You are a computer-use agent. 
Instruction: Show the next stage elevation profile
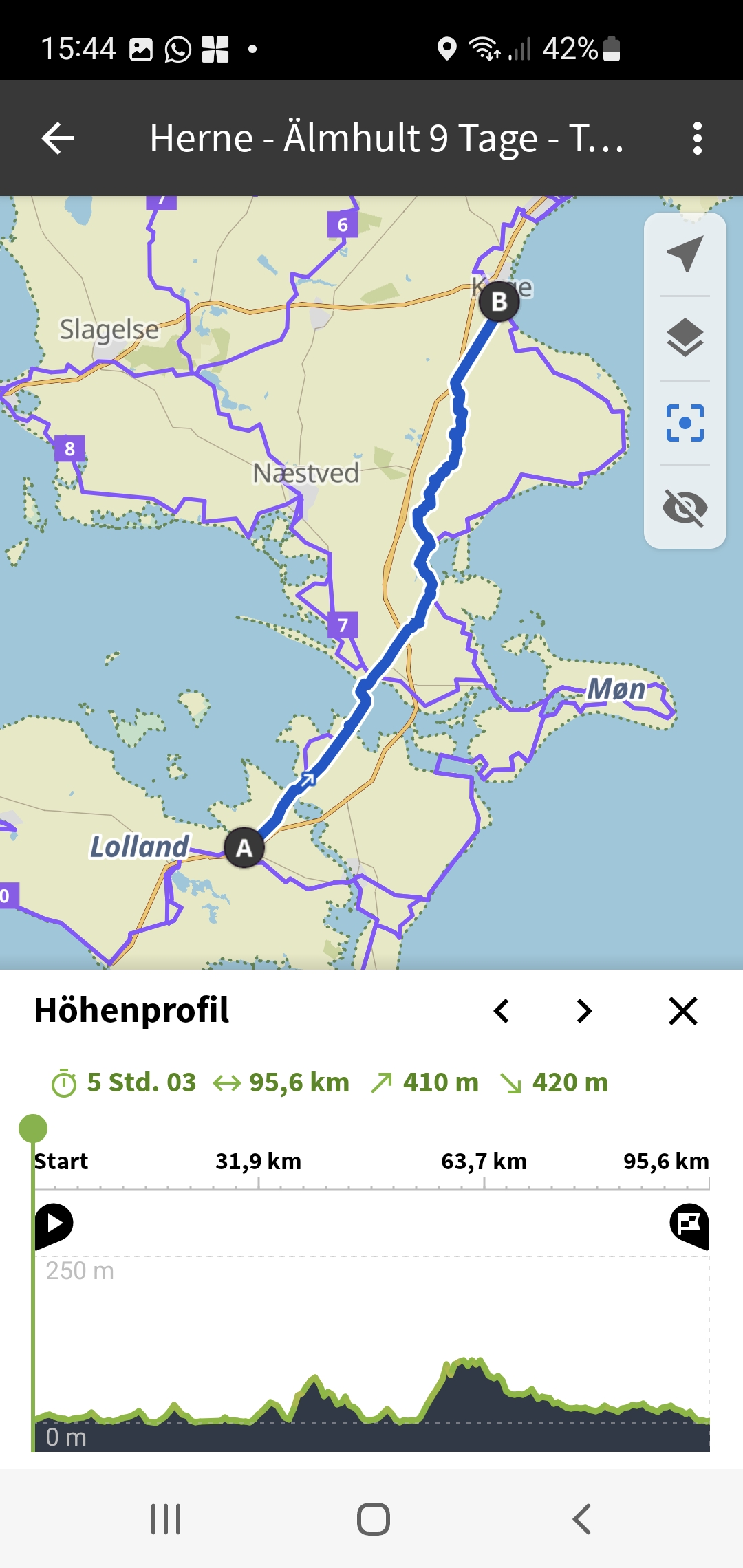pos(584,1011)
